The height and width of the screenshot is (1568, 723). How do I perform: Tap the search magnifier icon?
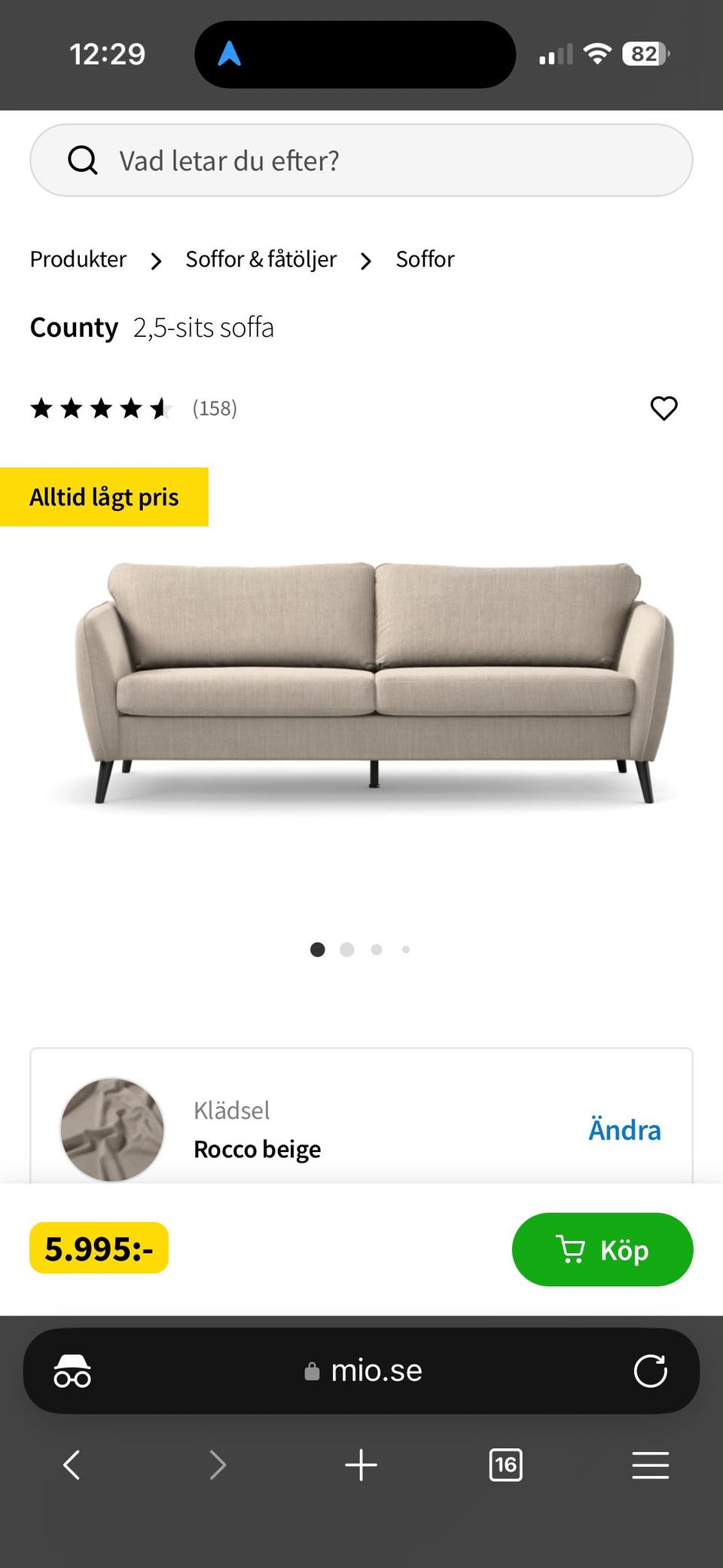(x=83, y=160)
